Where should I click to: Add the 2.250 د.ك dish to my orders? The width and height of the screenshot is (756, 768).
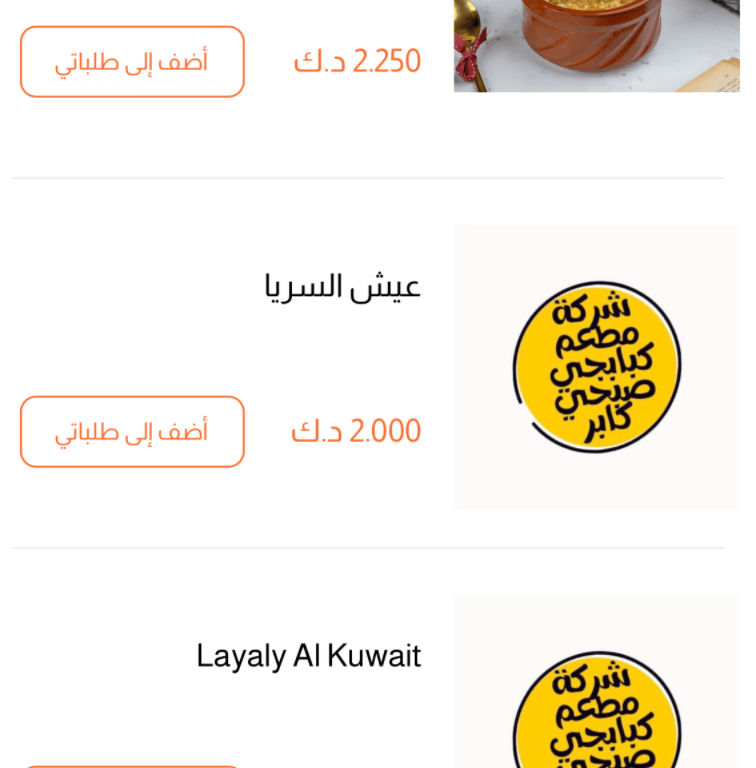pyautogui.click(x=132, y=62)
